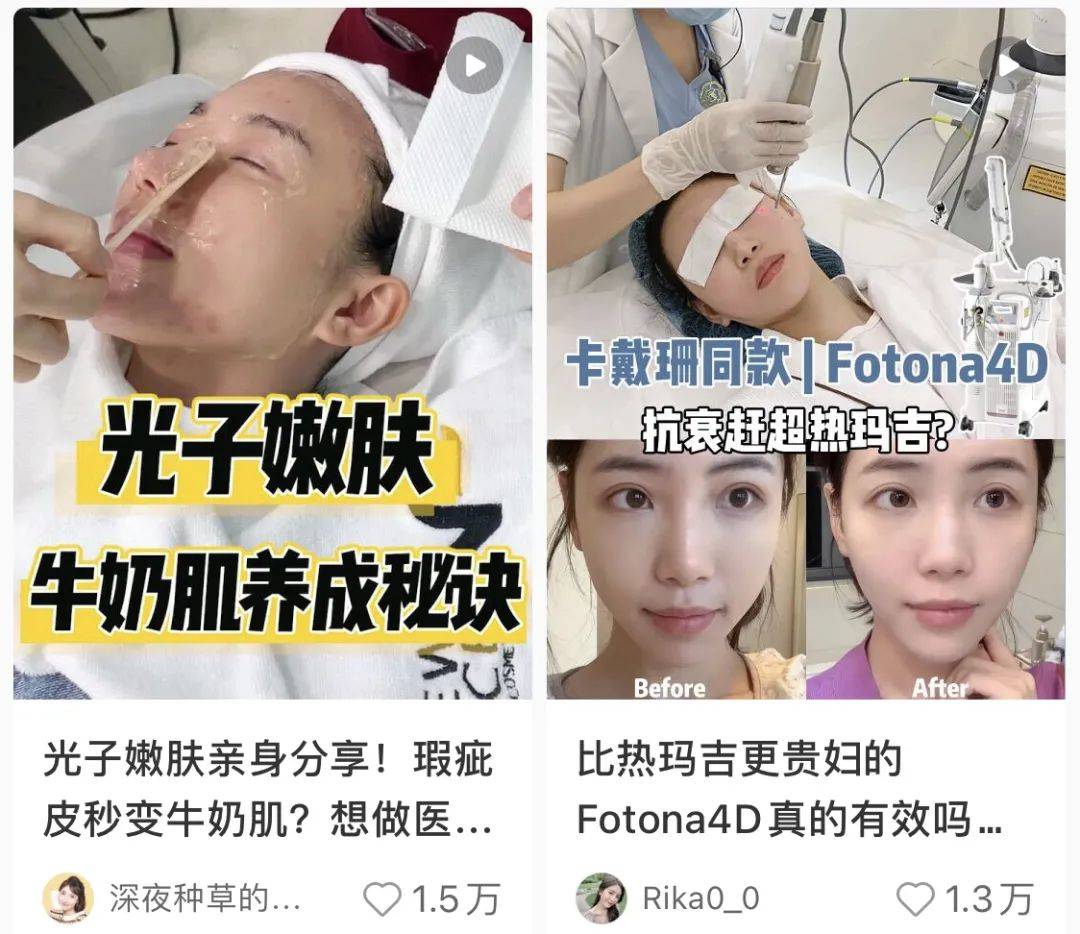Like the Fotona4D post by Rika0_0

pos(915,899)
